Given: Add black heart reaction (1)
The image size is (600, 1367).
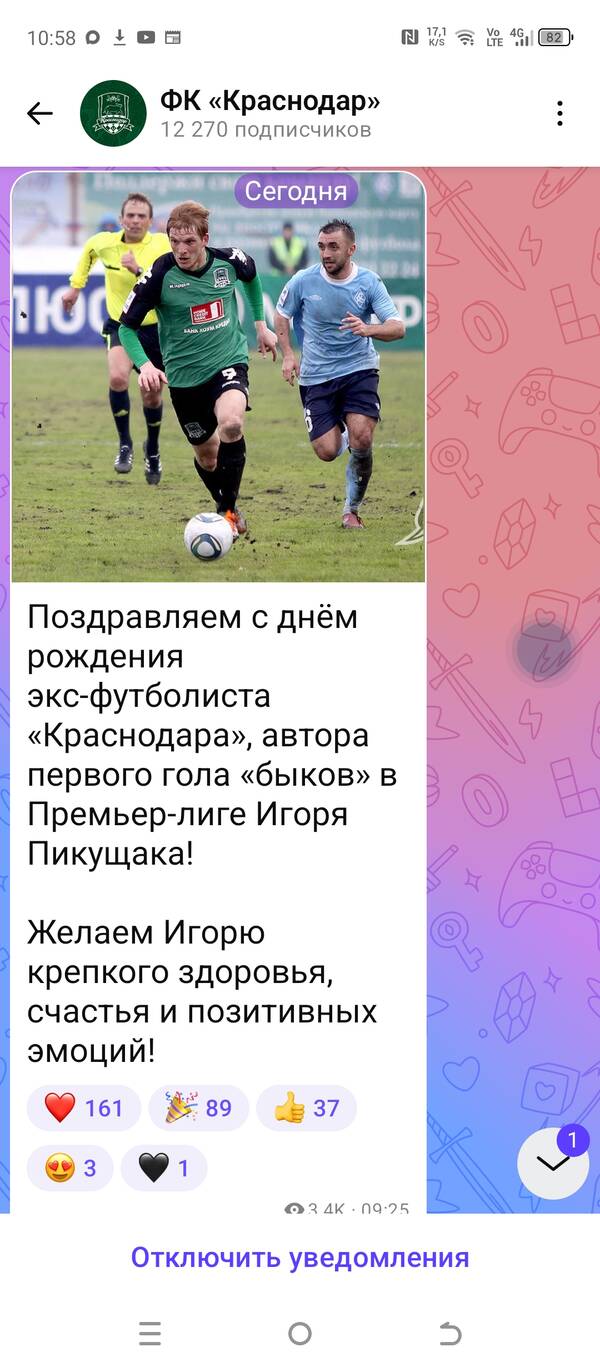Looking at the screenshot, I should click(x=164, y=1168).
